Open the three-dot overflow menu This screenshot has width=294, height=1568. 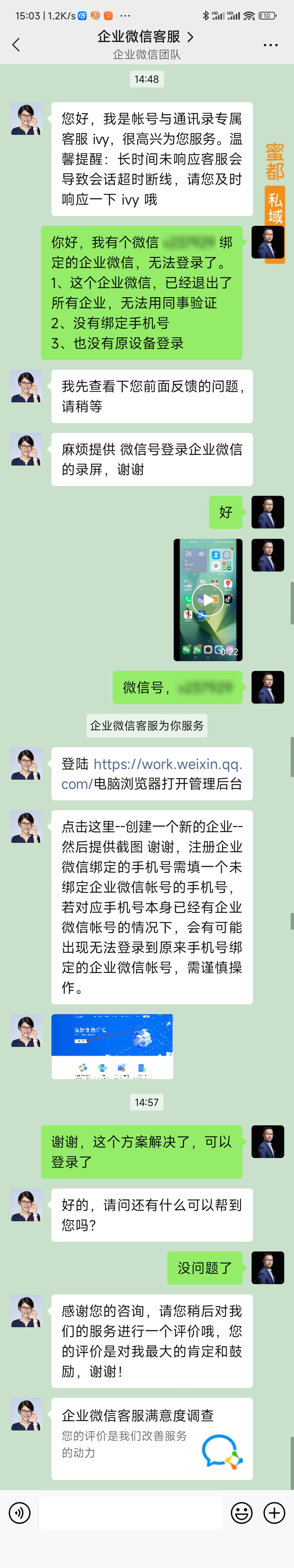click(x=270, y=45)
